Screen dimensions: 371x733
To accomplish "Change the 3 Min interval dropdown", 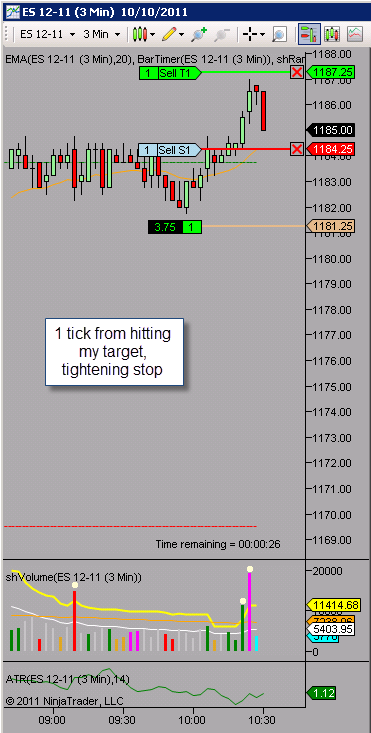I will [x=101, y=34].
